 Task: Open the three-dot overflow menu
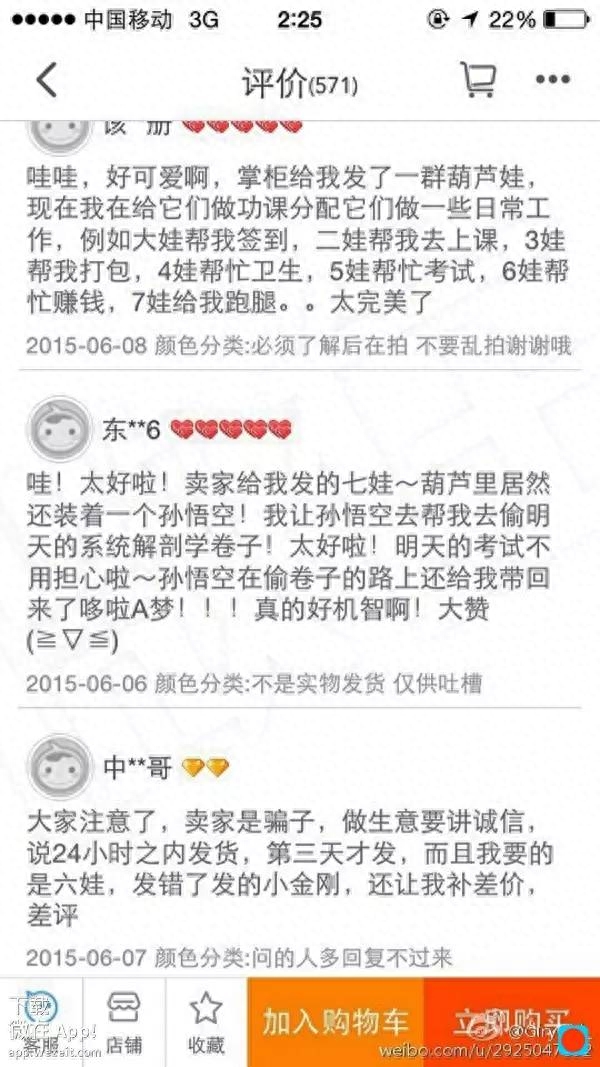click(552, 80)
